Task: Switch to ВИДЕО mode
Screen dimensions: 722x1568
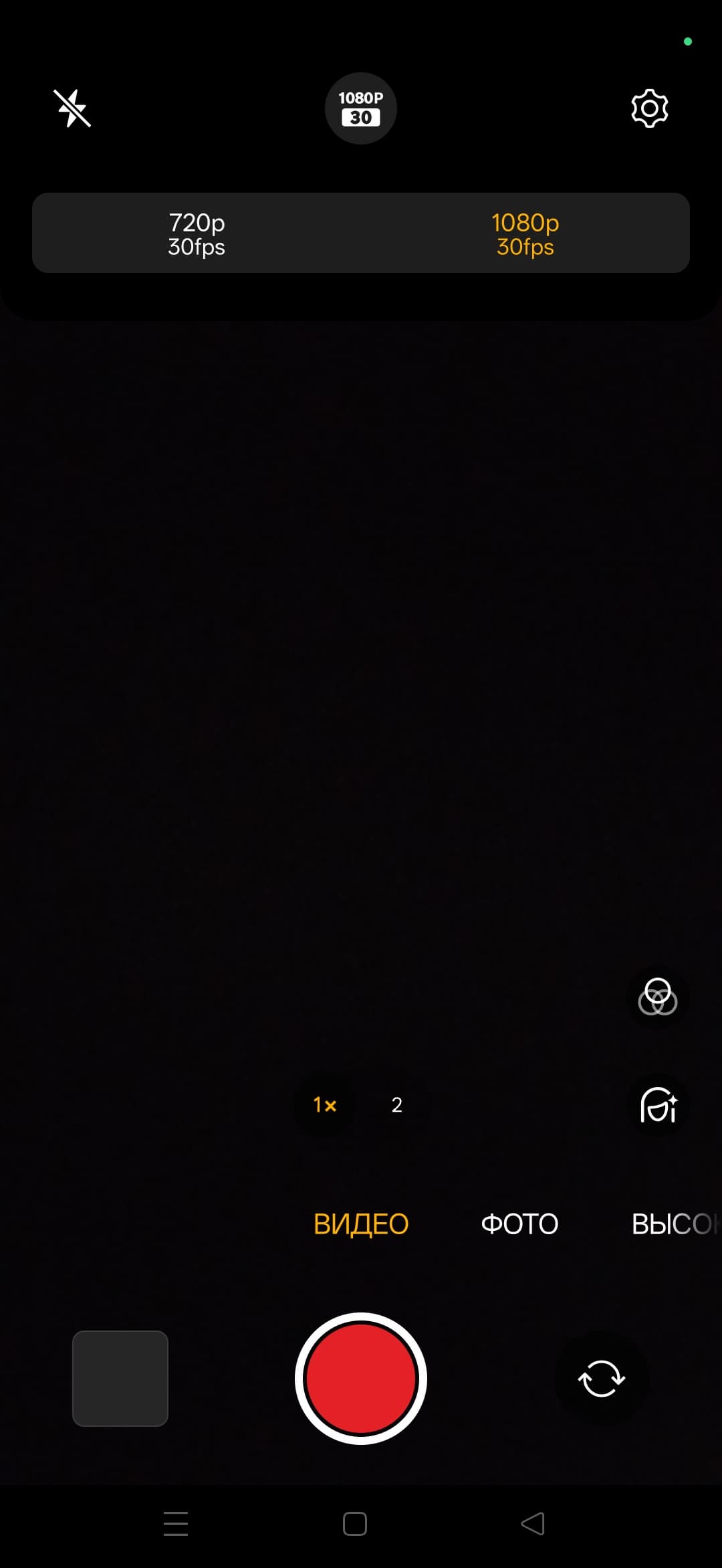Action: 360,1224
